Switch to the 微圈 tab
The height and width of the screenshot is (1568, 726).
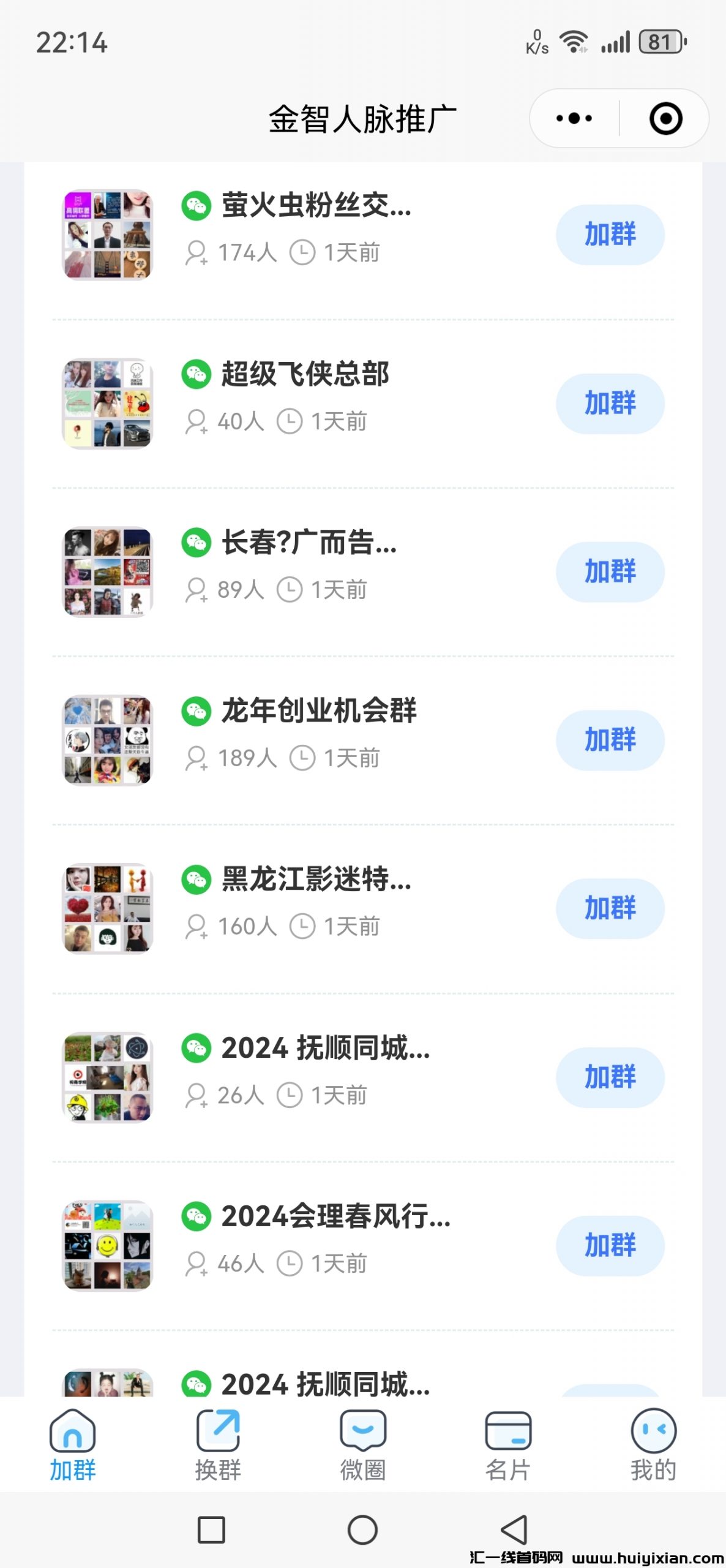[x=363, y=1444]
